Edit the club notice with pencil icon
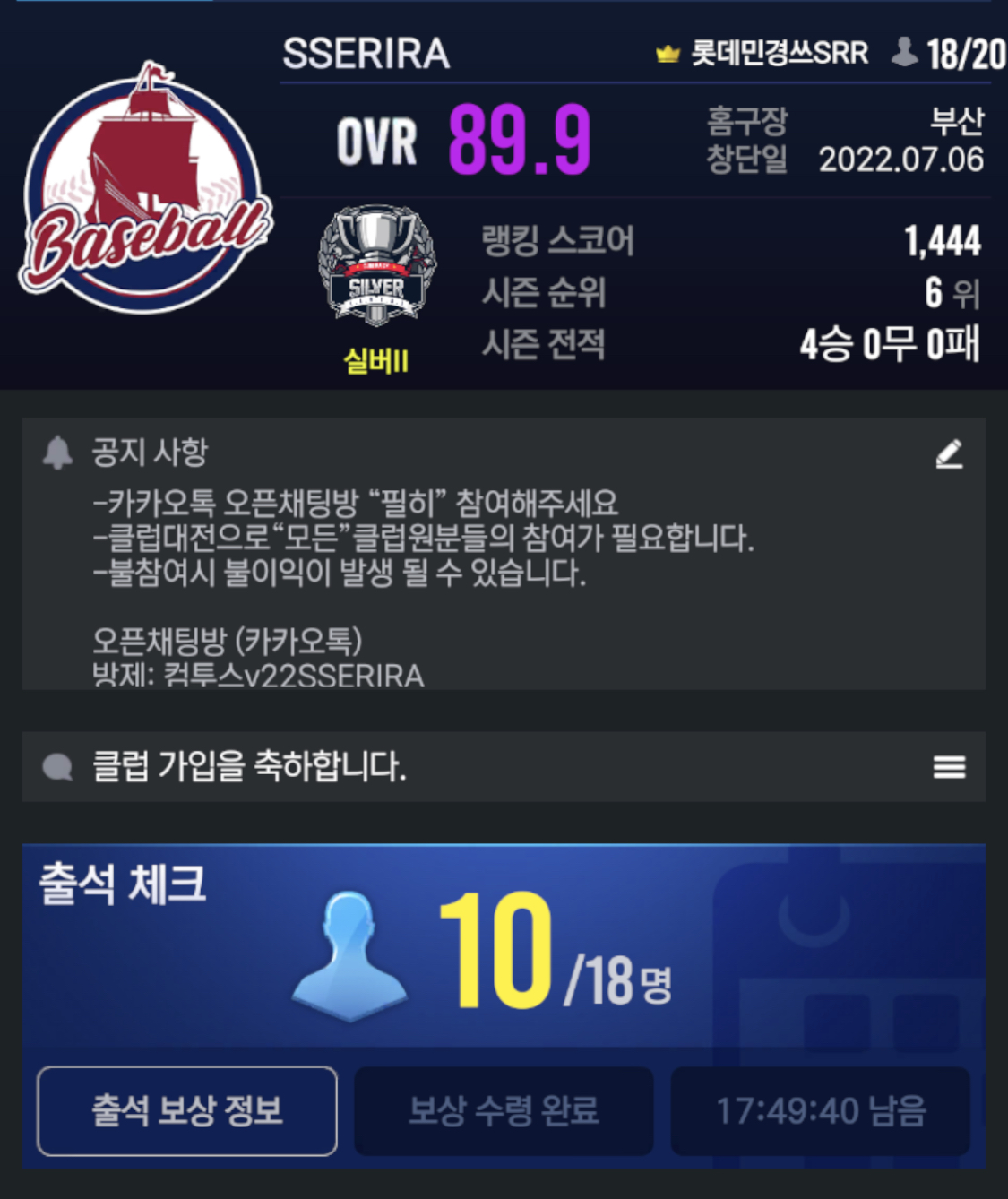 (949, 454)
